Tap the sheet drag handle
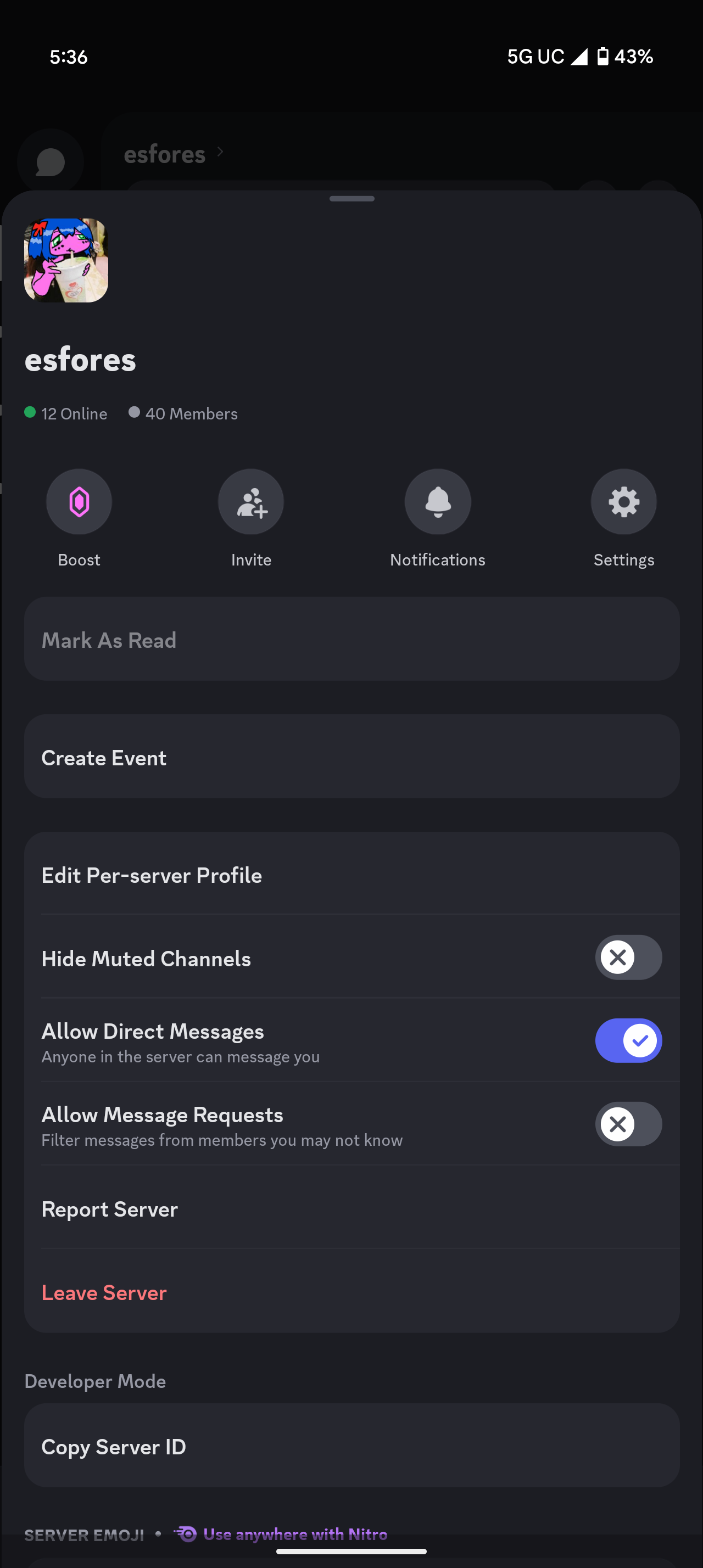 tap(352, 198)
